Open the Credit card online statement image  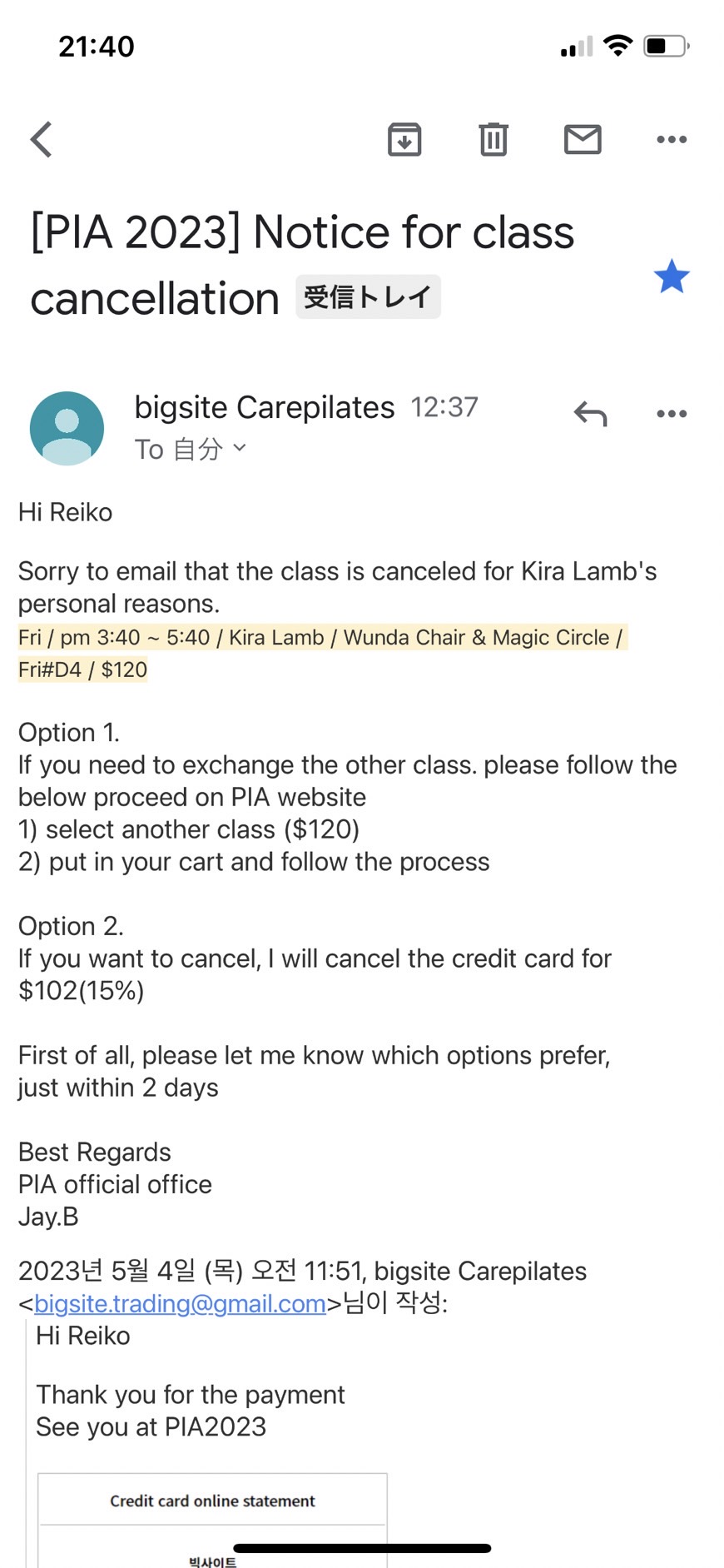212,1521
